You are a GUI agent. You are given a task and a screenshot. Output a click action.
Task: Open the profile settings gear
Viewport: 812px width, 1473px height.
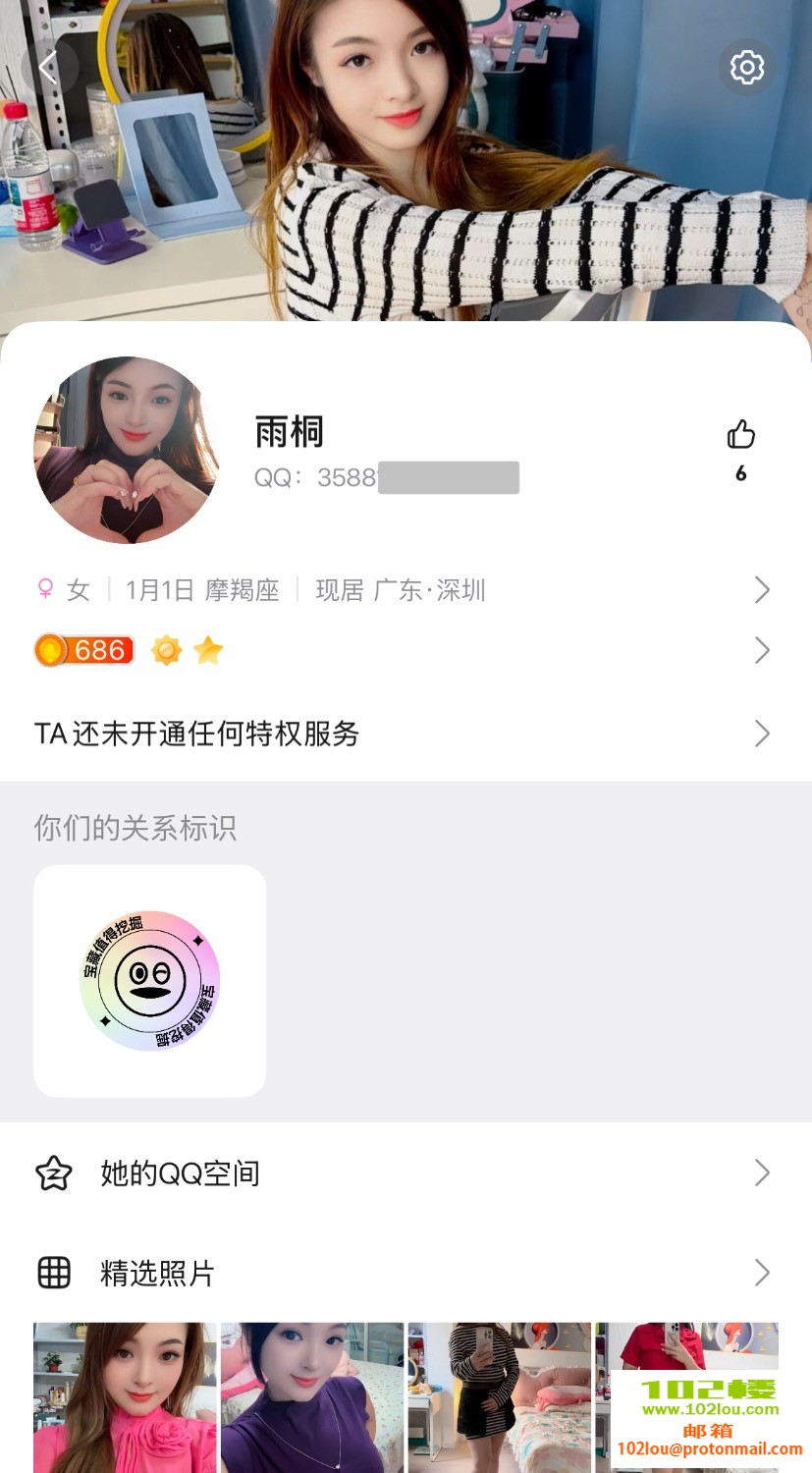[x=747, y=67]
